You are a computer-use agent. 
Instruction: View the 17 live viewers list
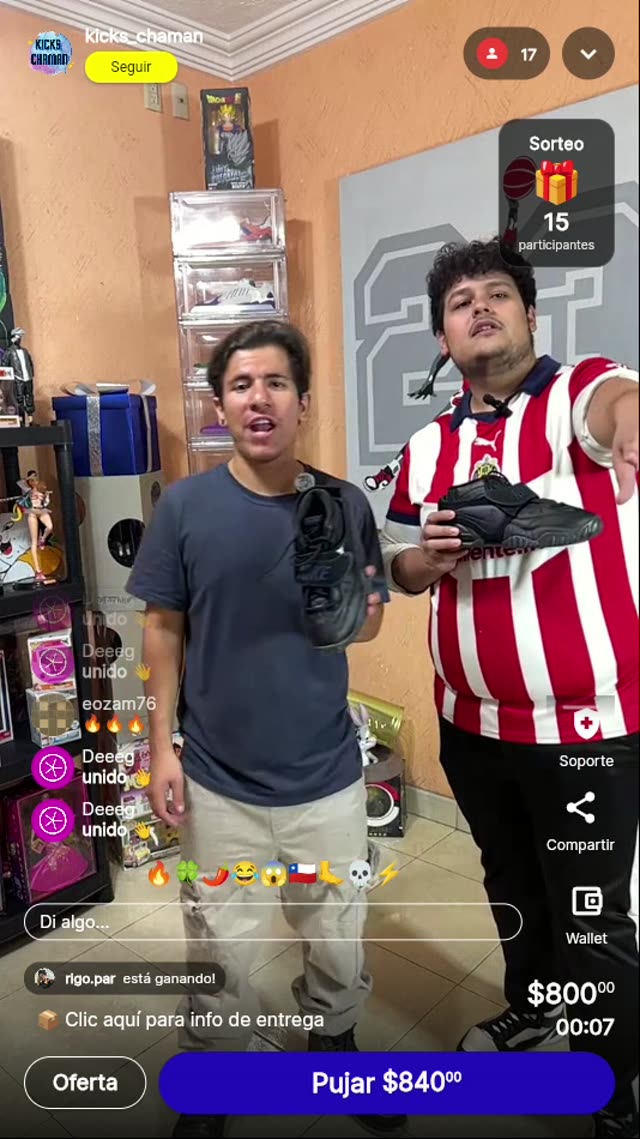pos(507,54)
